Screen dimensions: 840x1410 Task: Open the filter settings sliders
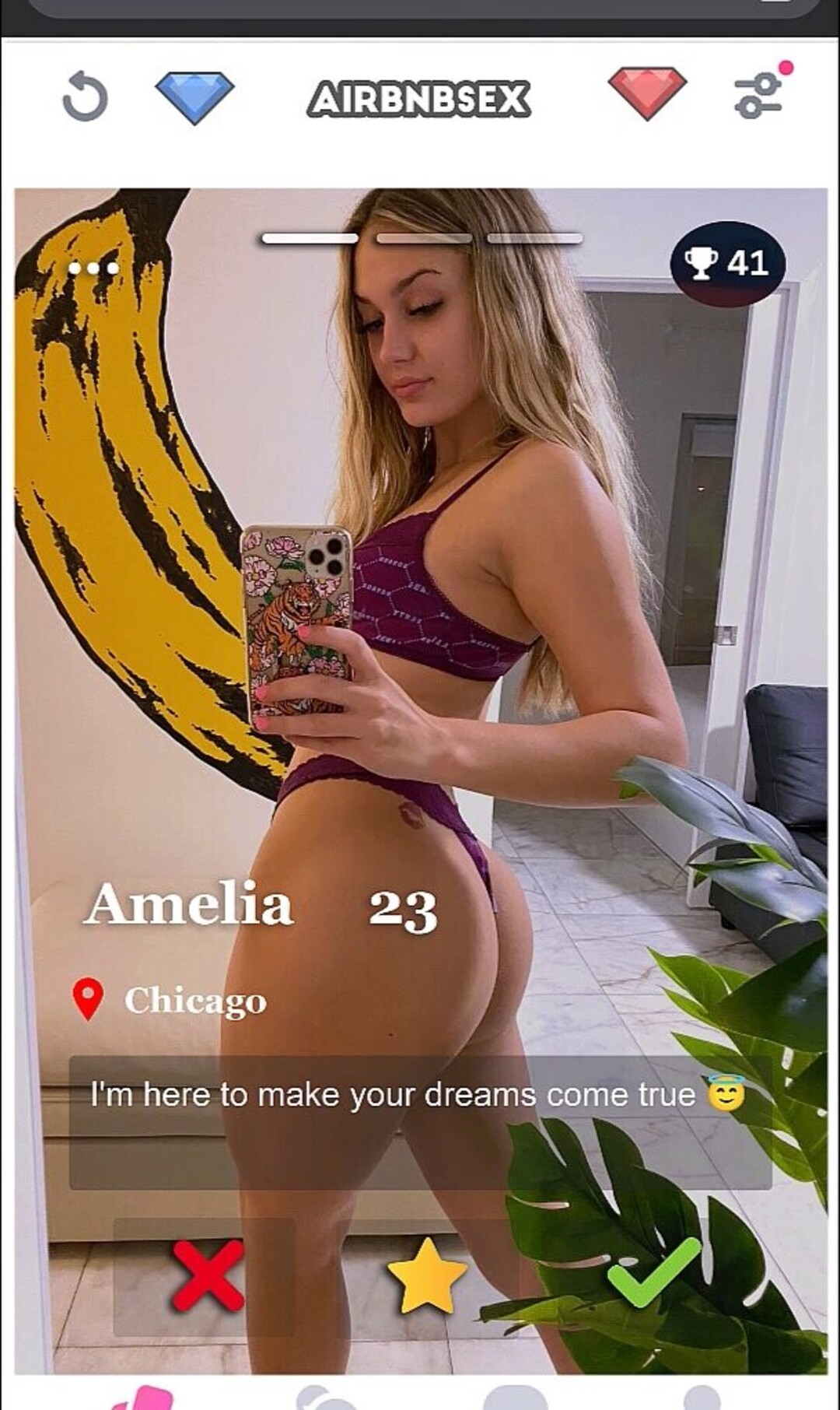tap(758, 95)
